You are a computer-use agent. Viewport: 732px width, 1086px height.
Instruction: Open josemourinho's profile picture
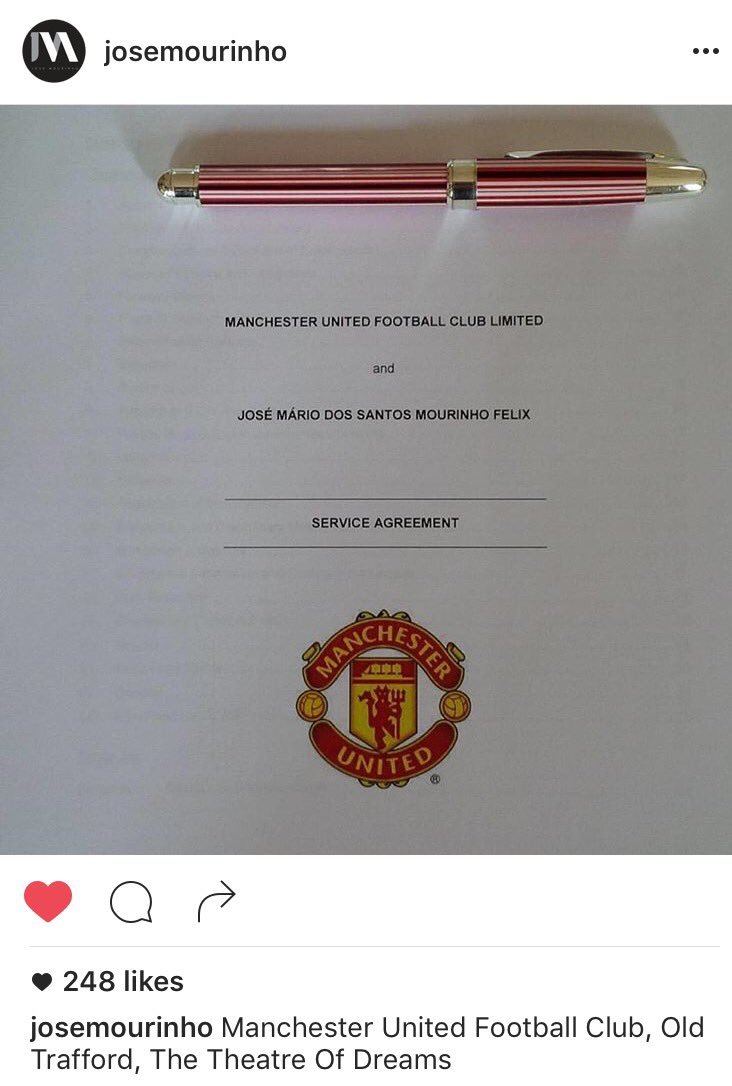(53, 51)
